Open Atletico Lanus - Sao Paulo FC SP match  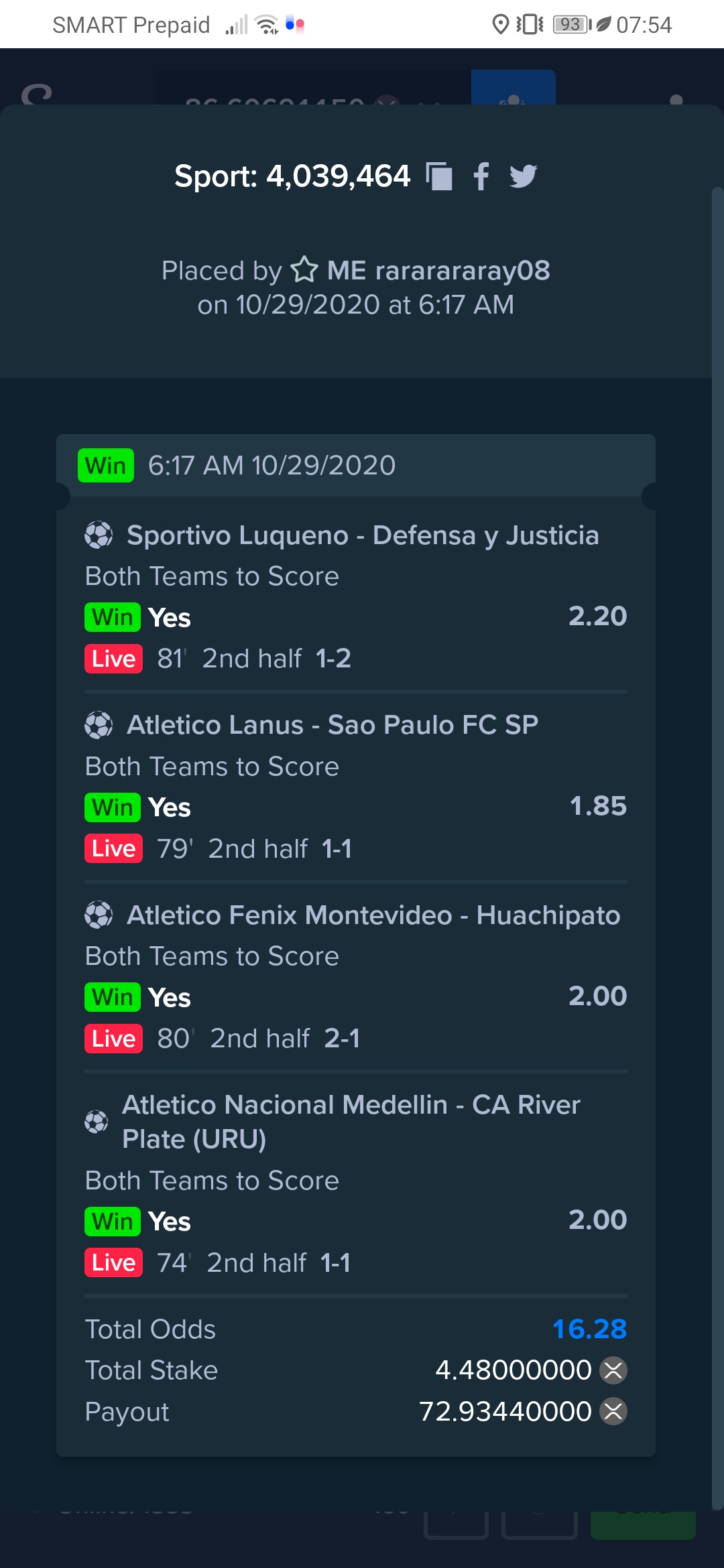[x=333, y=725]
